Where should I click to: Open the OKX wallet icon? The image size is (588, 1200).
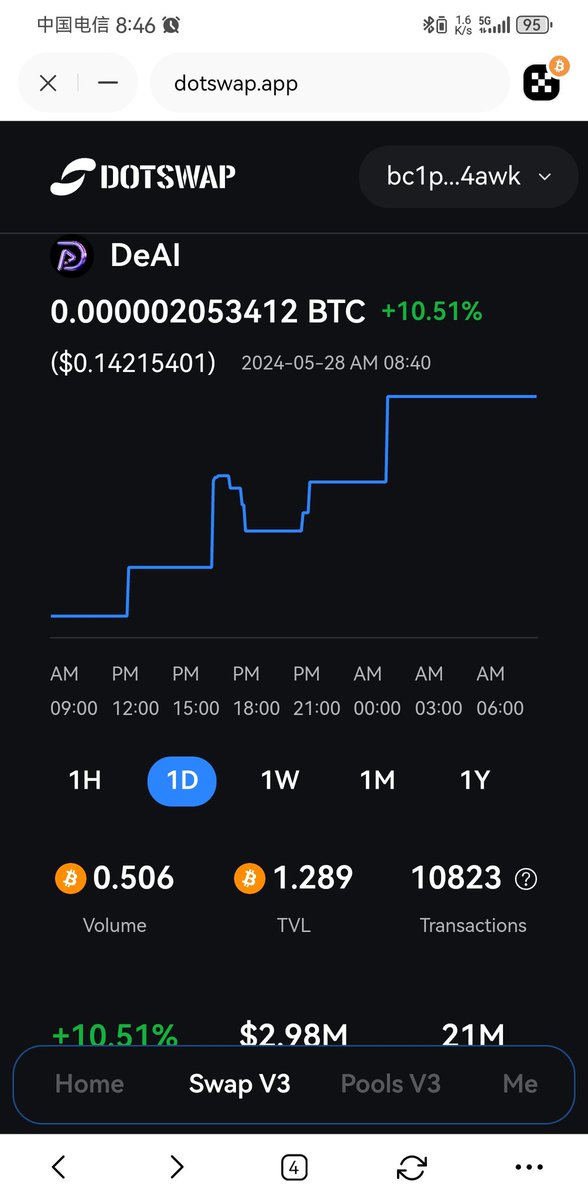coord(548,82)
